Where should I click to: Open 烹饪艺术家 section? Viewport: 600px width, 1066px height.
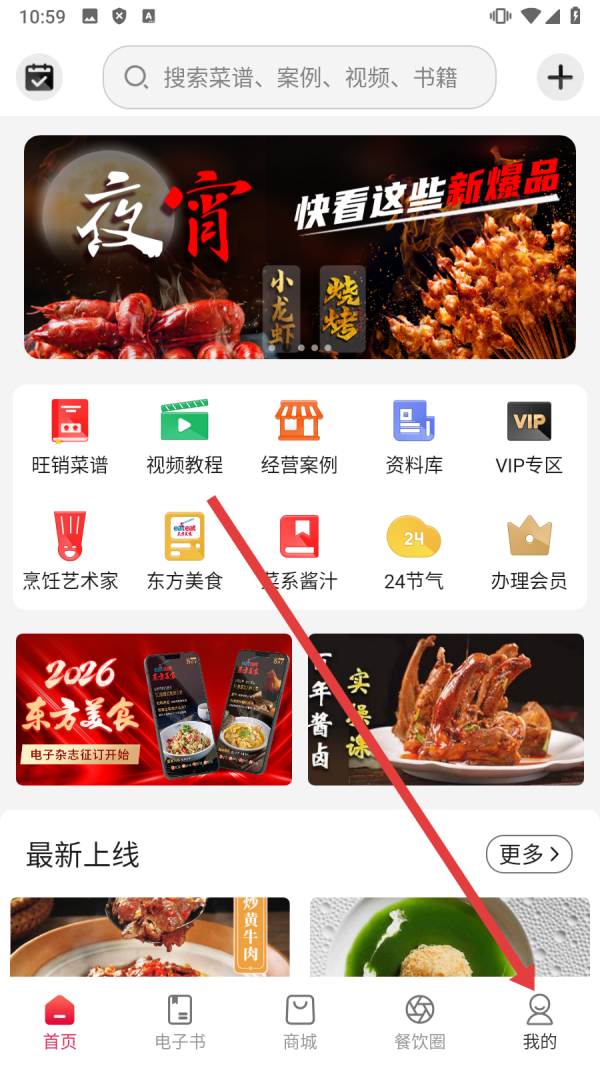[70, 552]
